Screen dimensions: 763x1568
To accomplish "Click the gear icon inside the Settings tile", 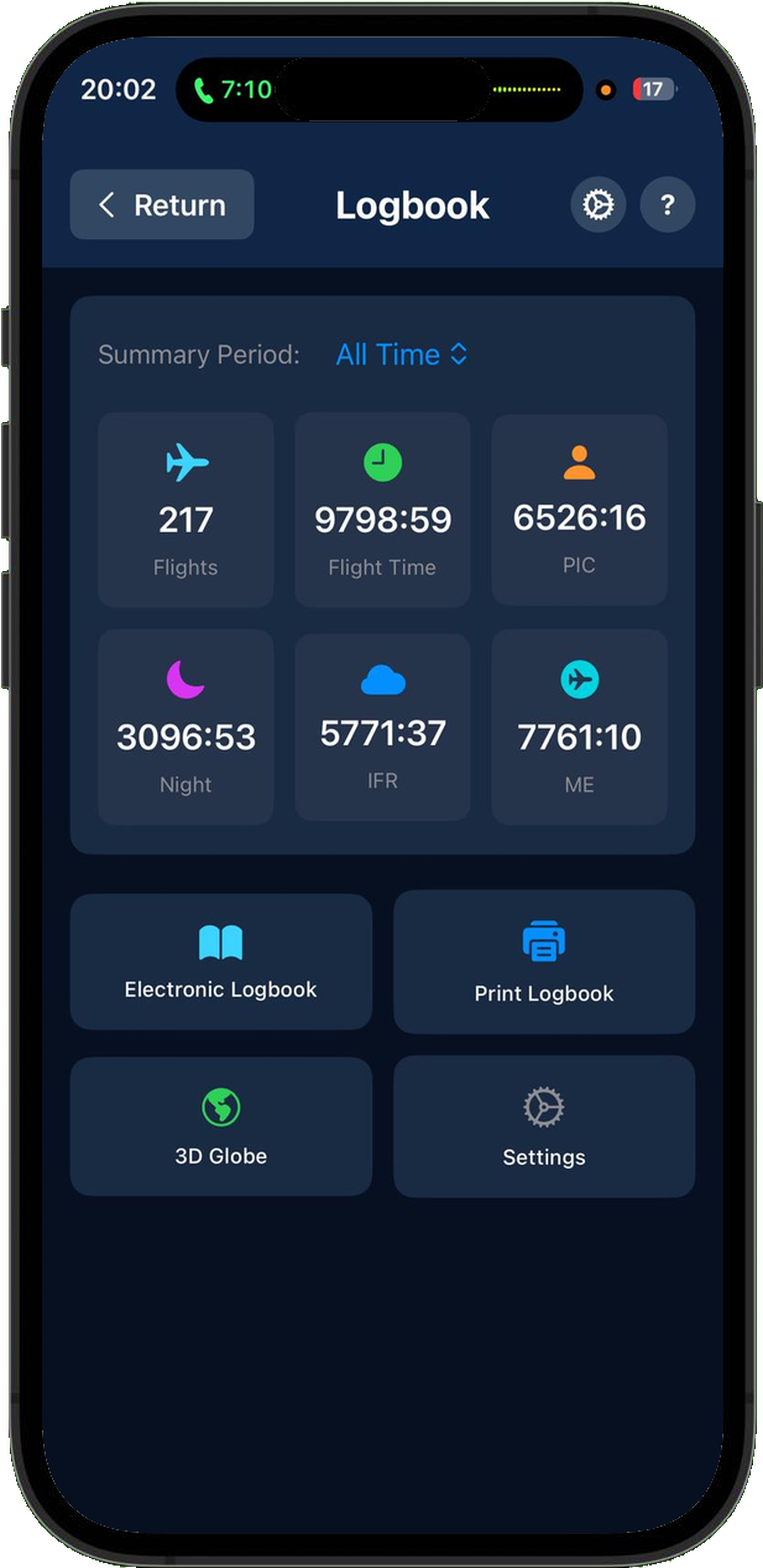I will tap(543, 1106).
